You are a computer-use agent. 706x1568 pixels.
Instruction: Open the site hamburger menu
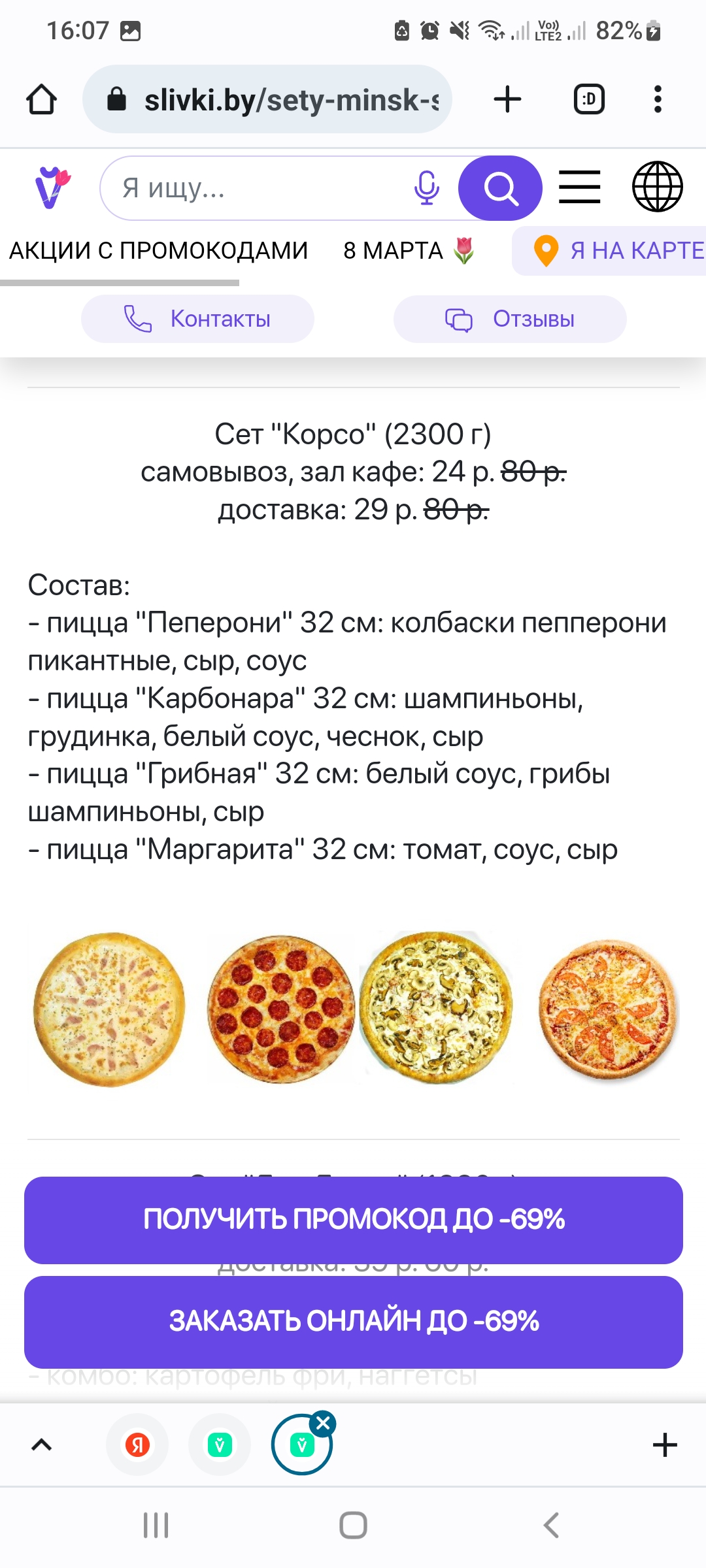coord(579,188)
